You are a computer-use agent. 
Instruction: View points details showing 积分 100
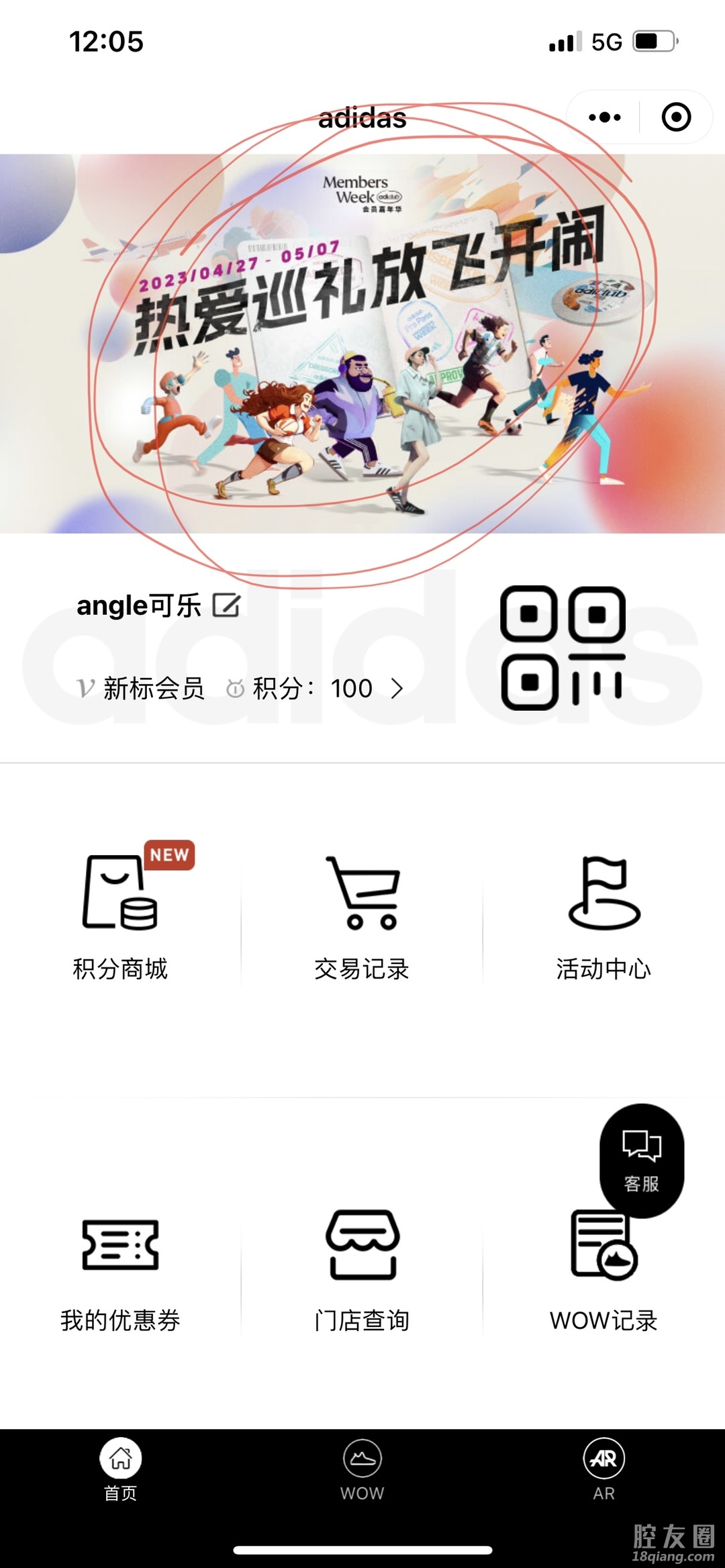(316, 689)
